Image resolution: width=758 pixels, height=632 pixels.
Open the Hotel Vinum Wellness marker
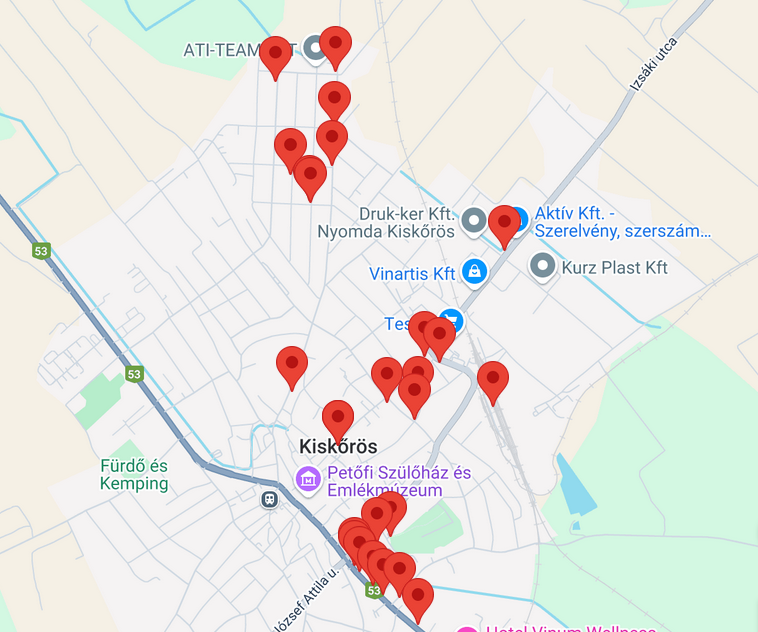466,630
